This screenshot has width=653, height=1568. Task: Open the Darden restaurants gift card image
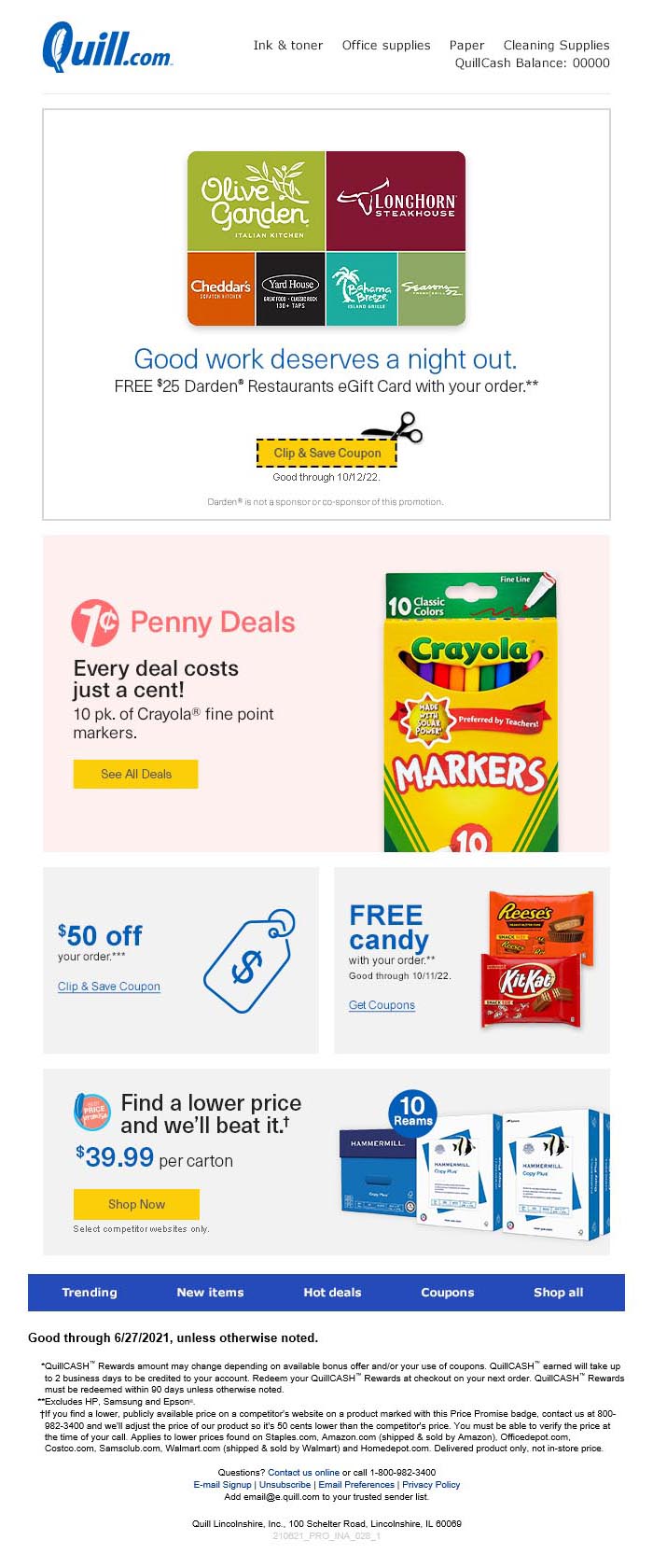point(326,238)
